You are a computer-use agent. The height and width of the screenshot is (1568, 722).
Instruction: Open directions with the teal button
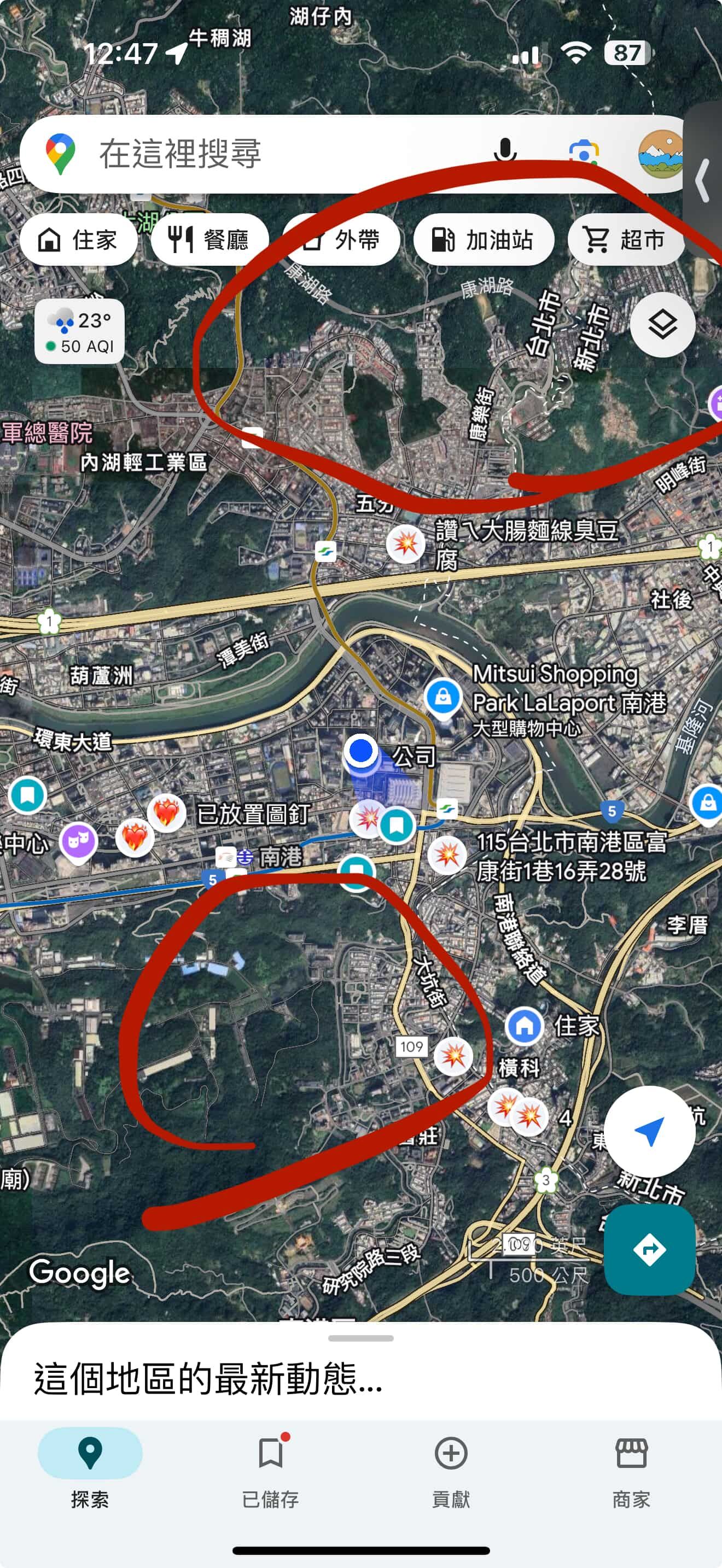[649, 1250]
